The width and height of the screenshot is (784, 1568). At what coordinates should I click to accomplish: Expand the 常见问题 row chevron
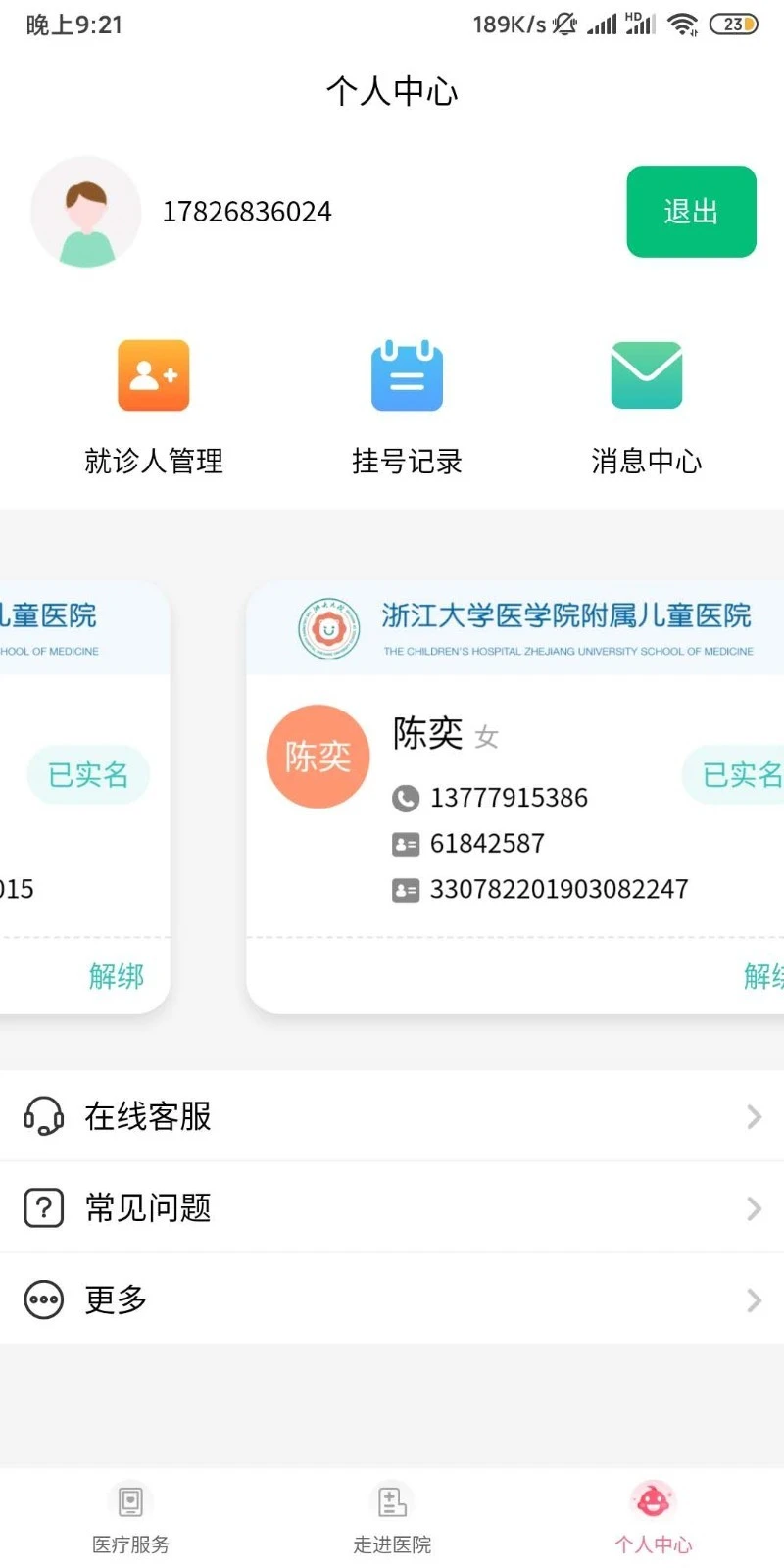click(x=752, y=1207)
